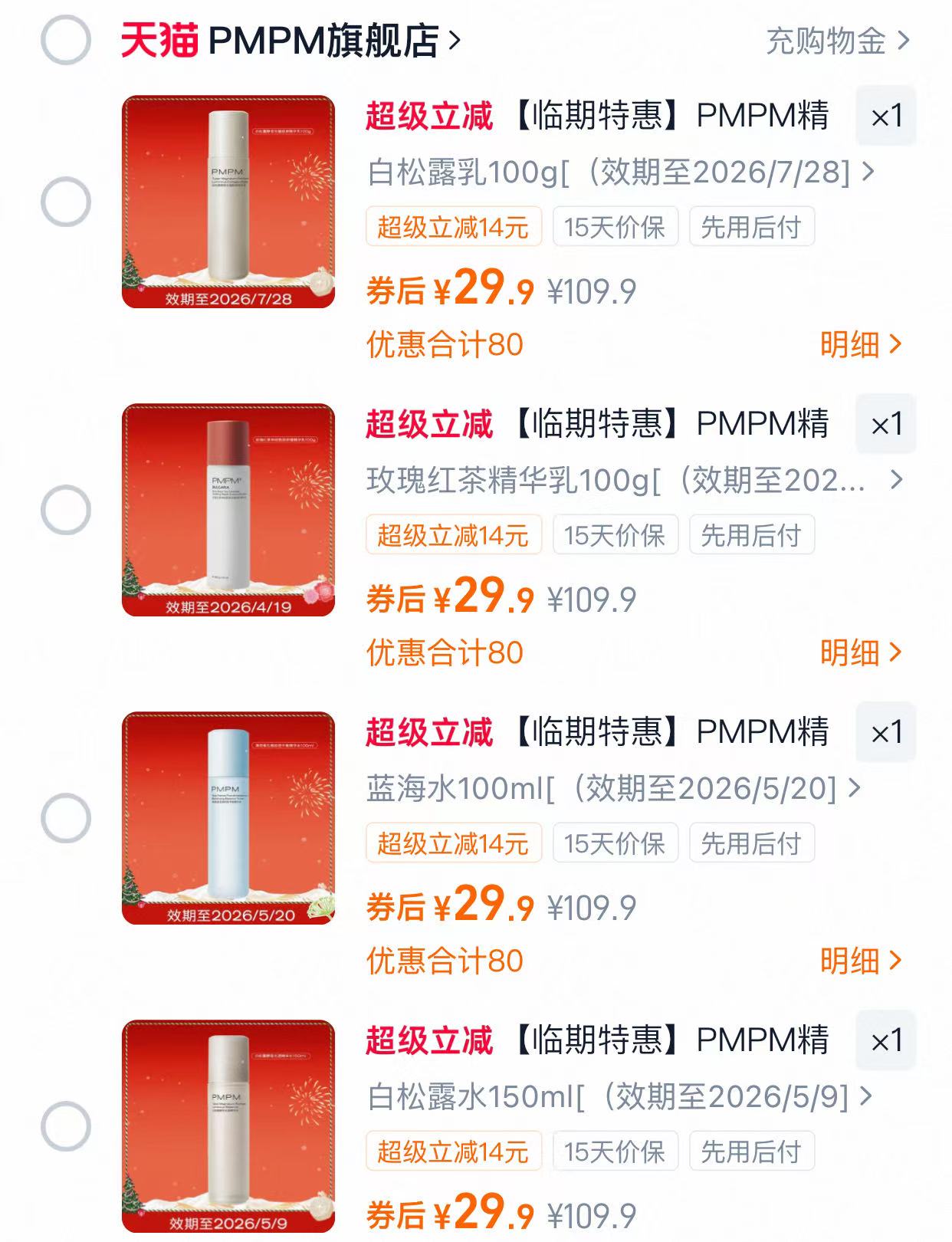Viewport: 952px width, 1242px height.
Task: Click the 超级立减14元 coupon tag
Action: (454, 225)
